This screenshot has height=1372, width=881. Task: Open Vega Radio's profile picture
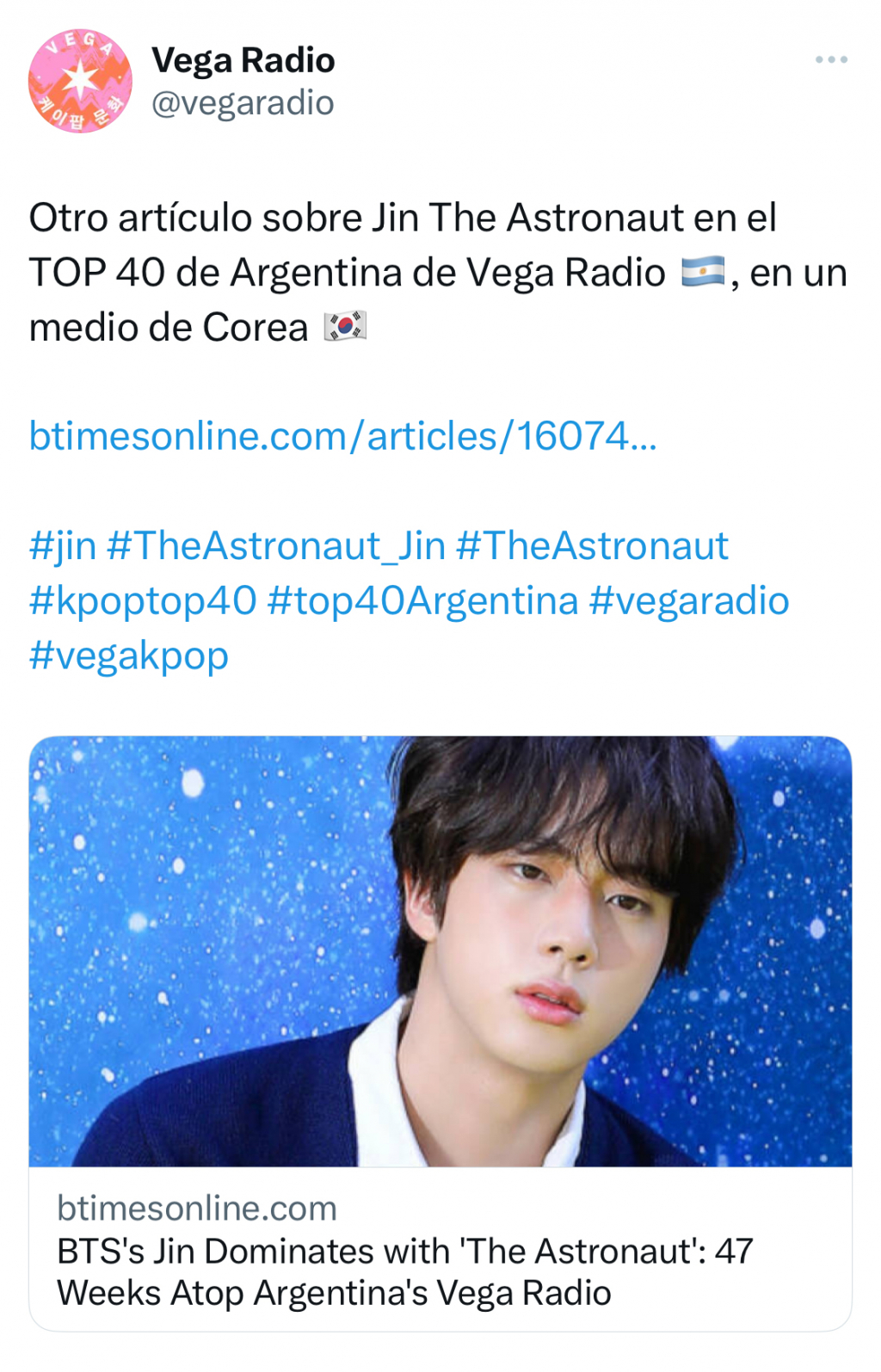80,81
